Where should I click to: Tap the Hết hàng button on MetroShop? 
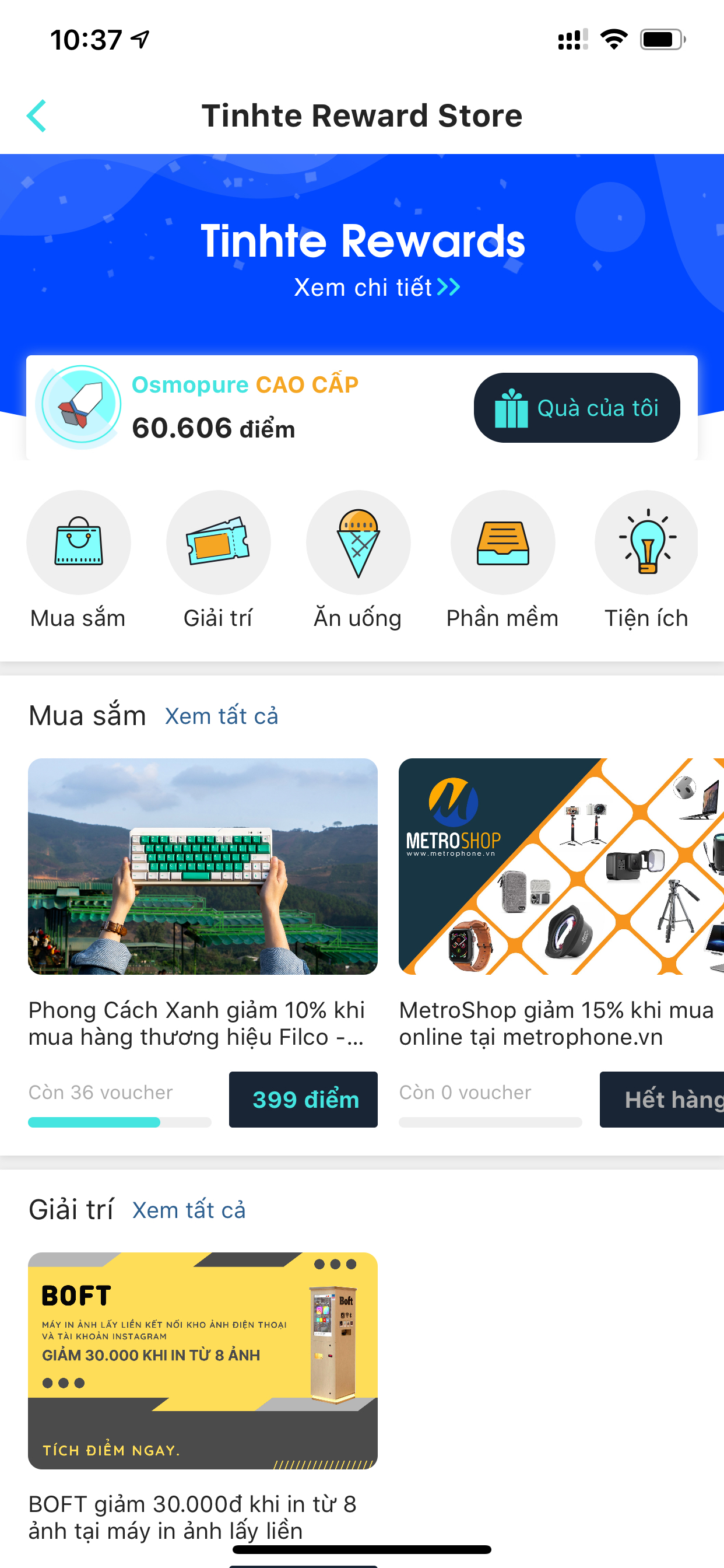click(662, 1100)
